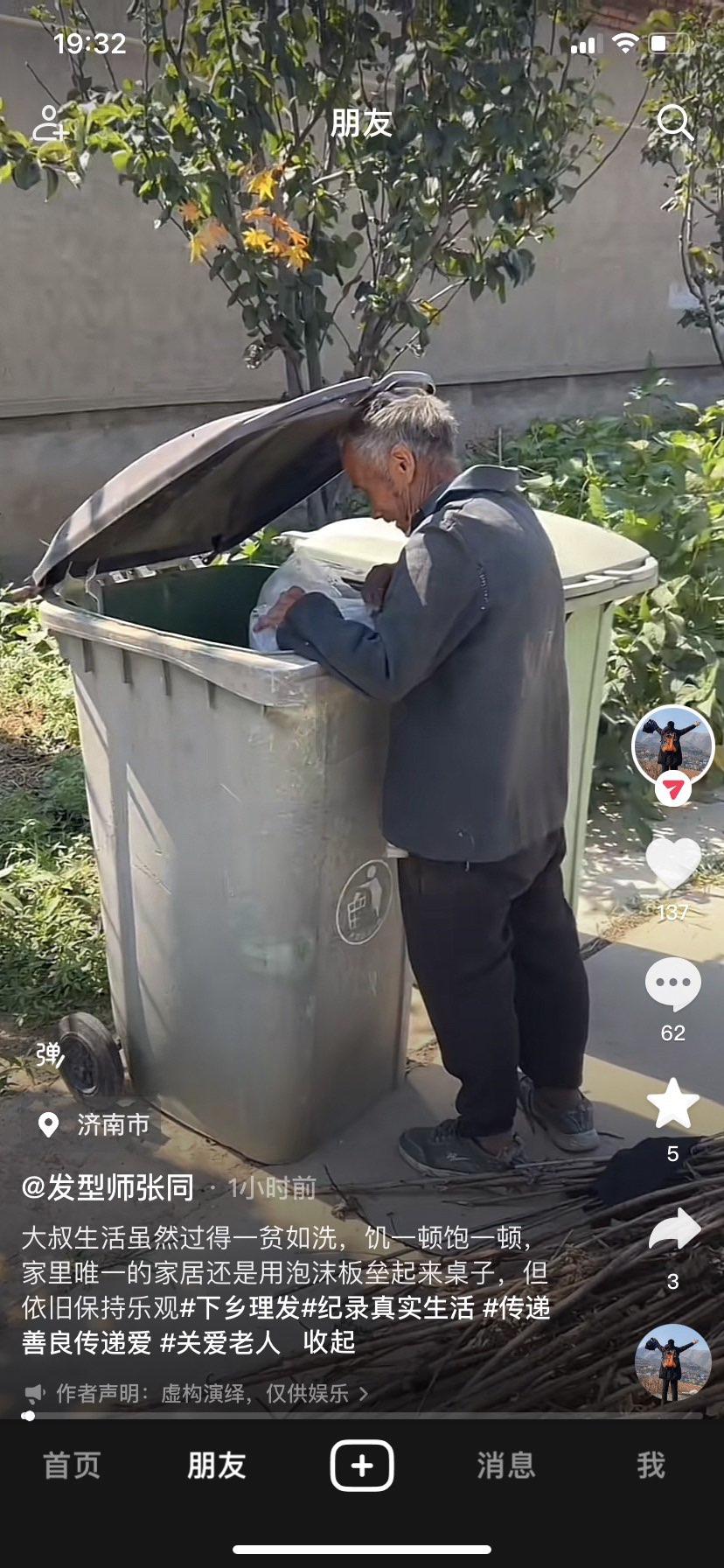Image resolution: width=724 pixels, height=1568 pixels.
Task: Share this video via arrow icon
Action: point(673,1231)
